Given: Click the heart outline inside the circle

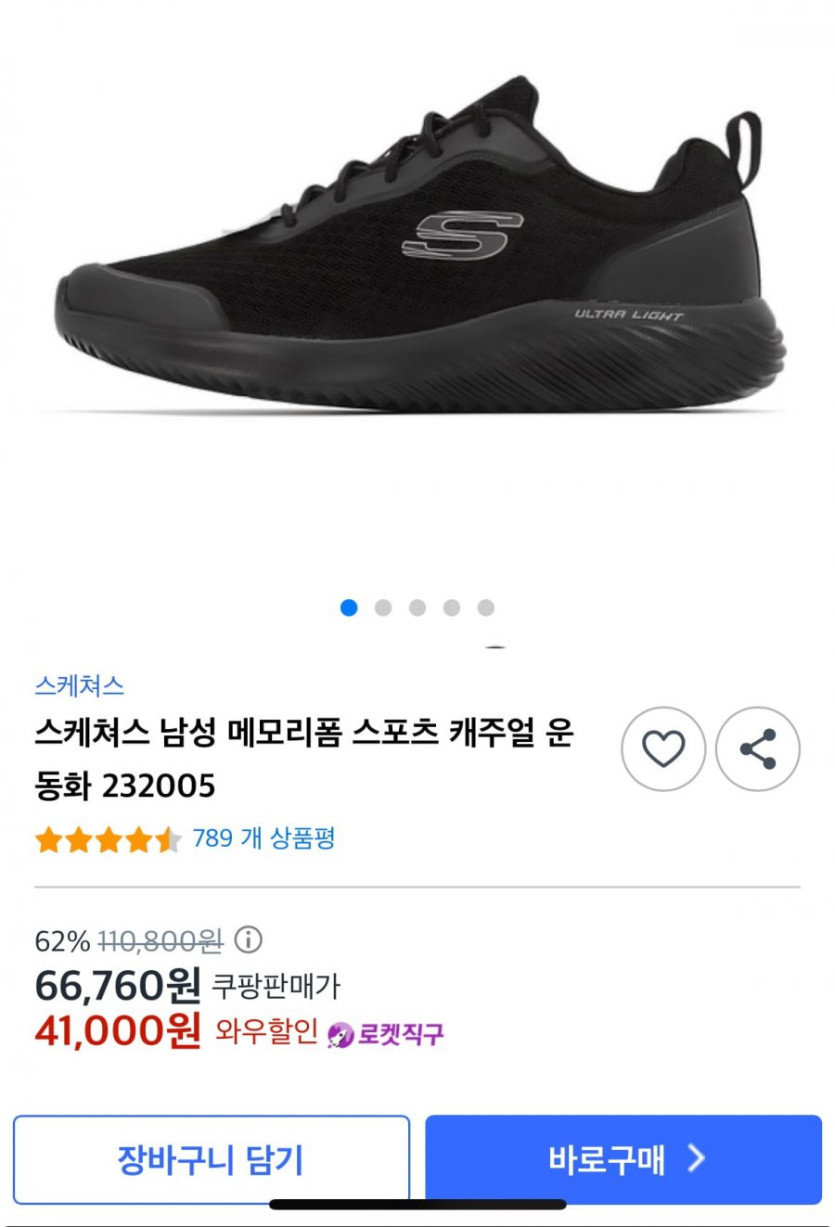Looking at the screenshot, I should click(661, 749).
